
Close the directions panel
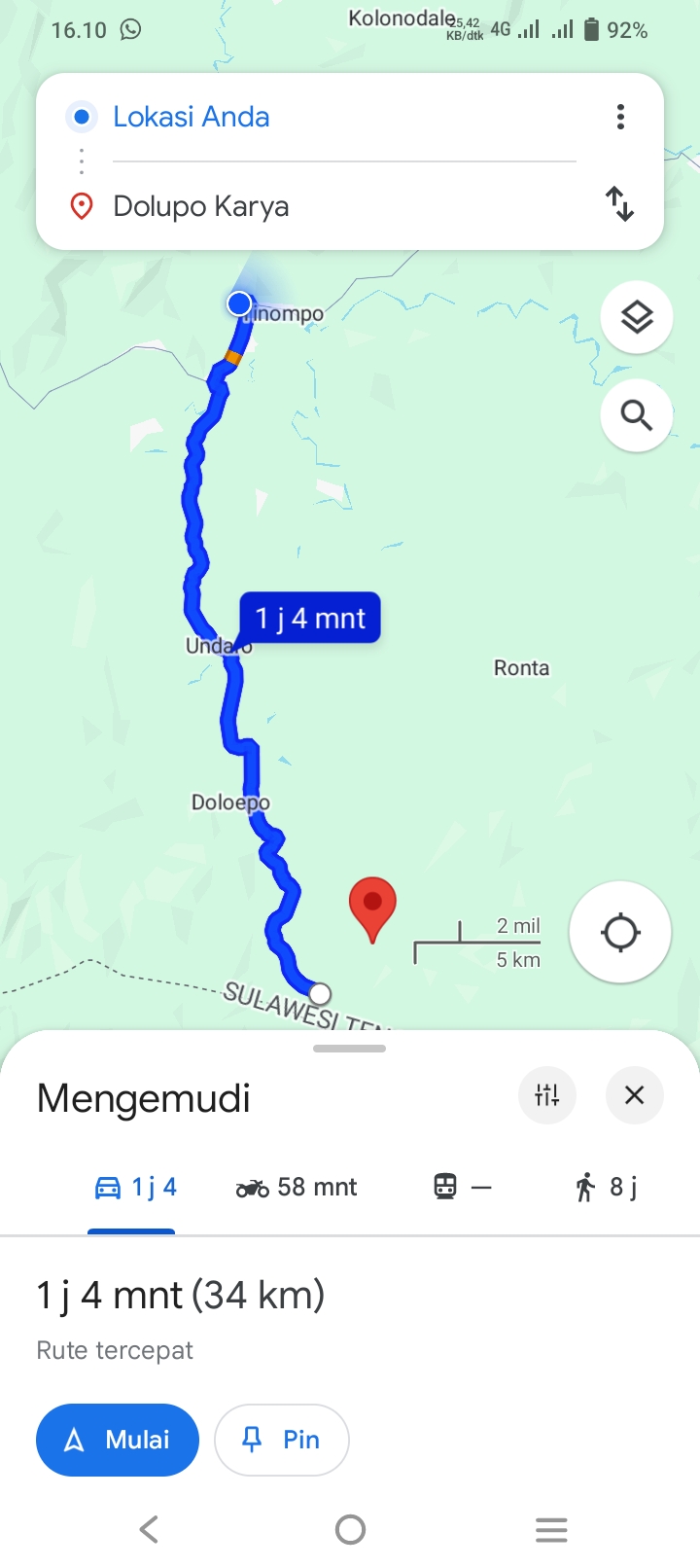(635, 1095)
